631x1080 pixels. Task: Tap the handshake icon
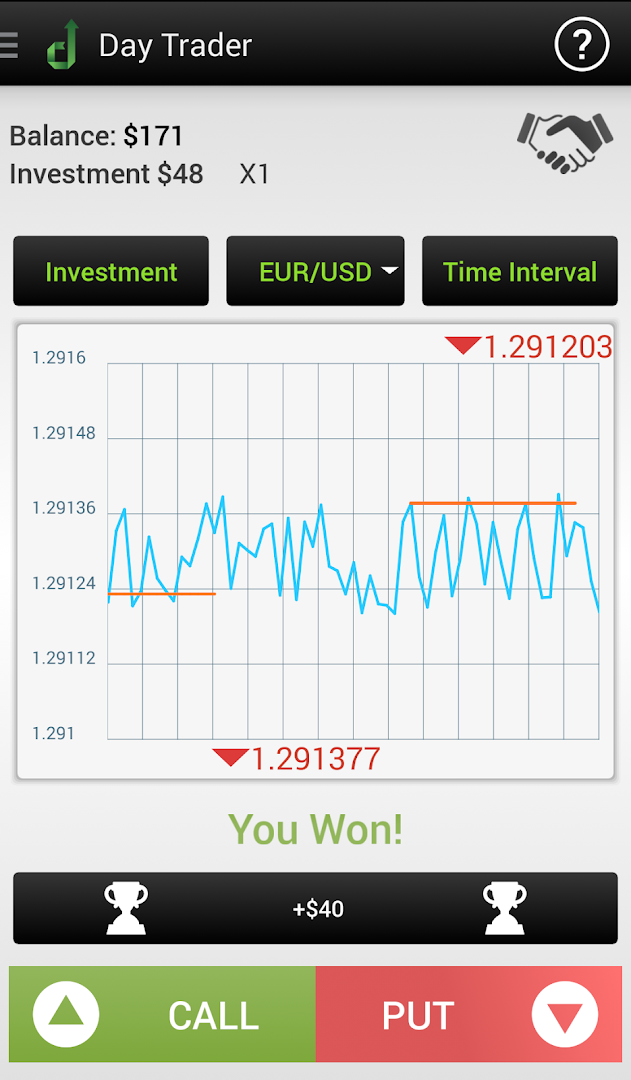tap(564, 144)
